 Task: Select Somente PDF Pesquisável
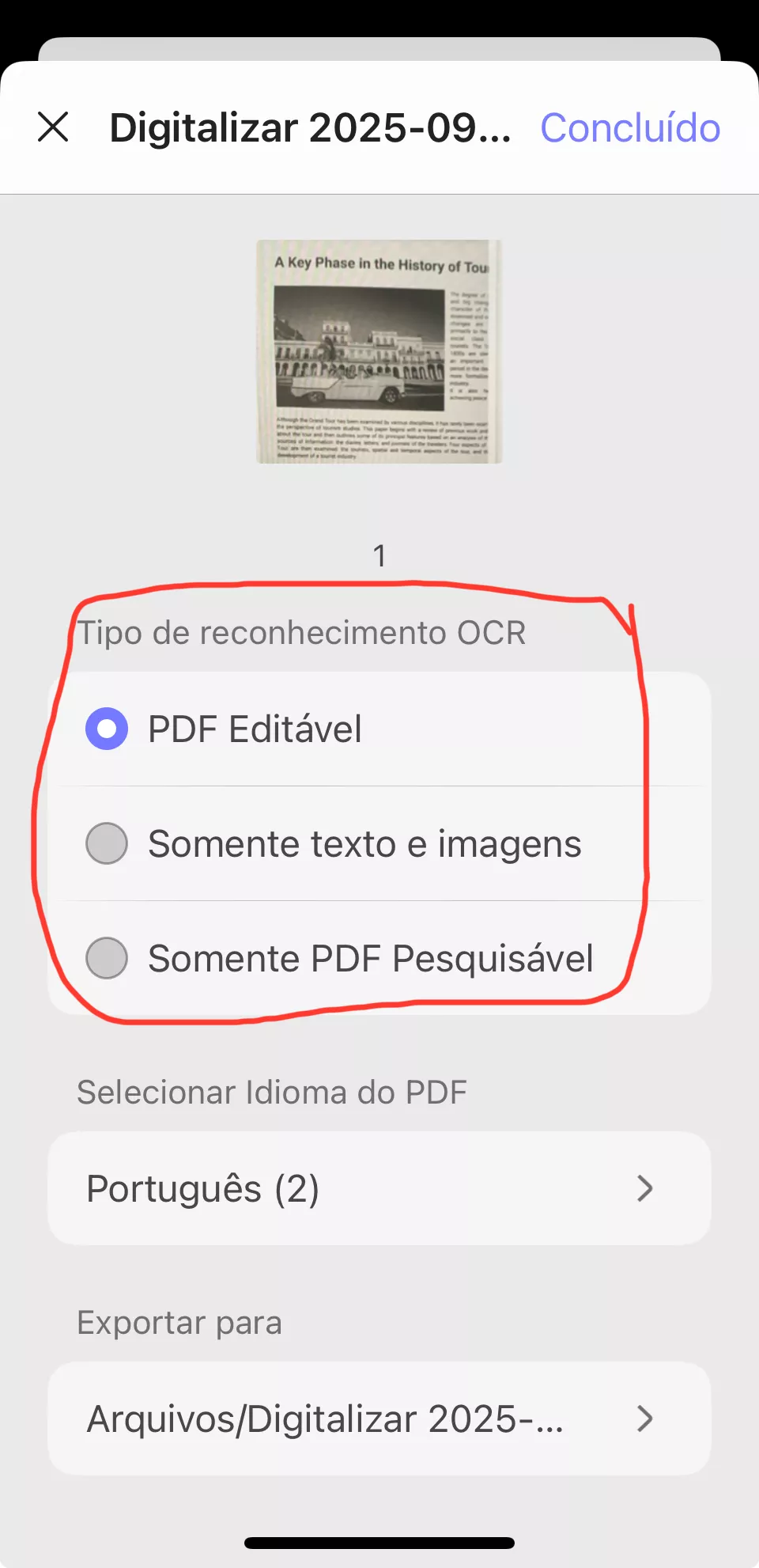click(x=107, y=958)
